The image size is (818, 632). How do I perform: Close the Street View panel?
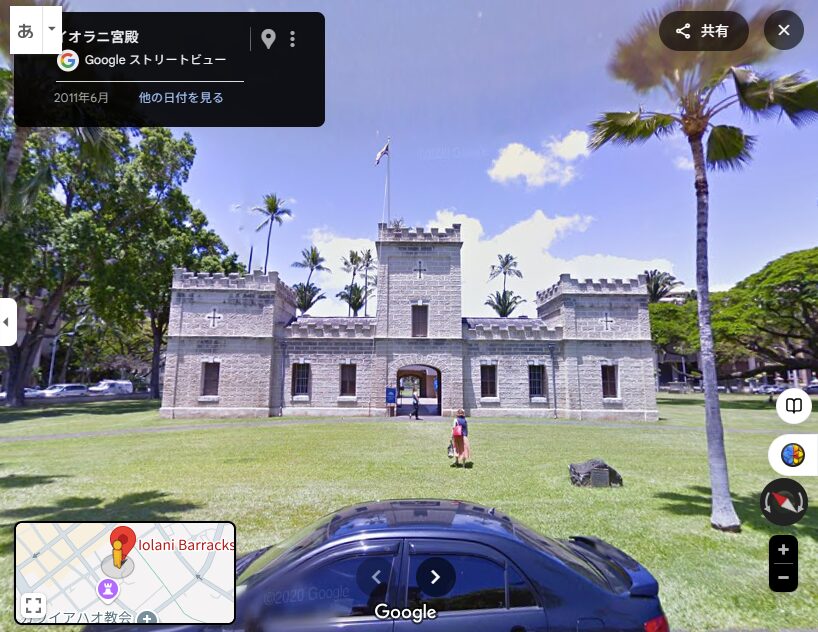point(783,31)
